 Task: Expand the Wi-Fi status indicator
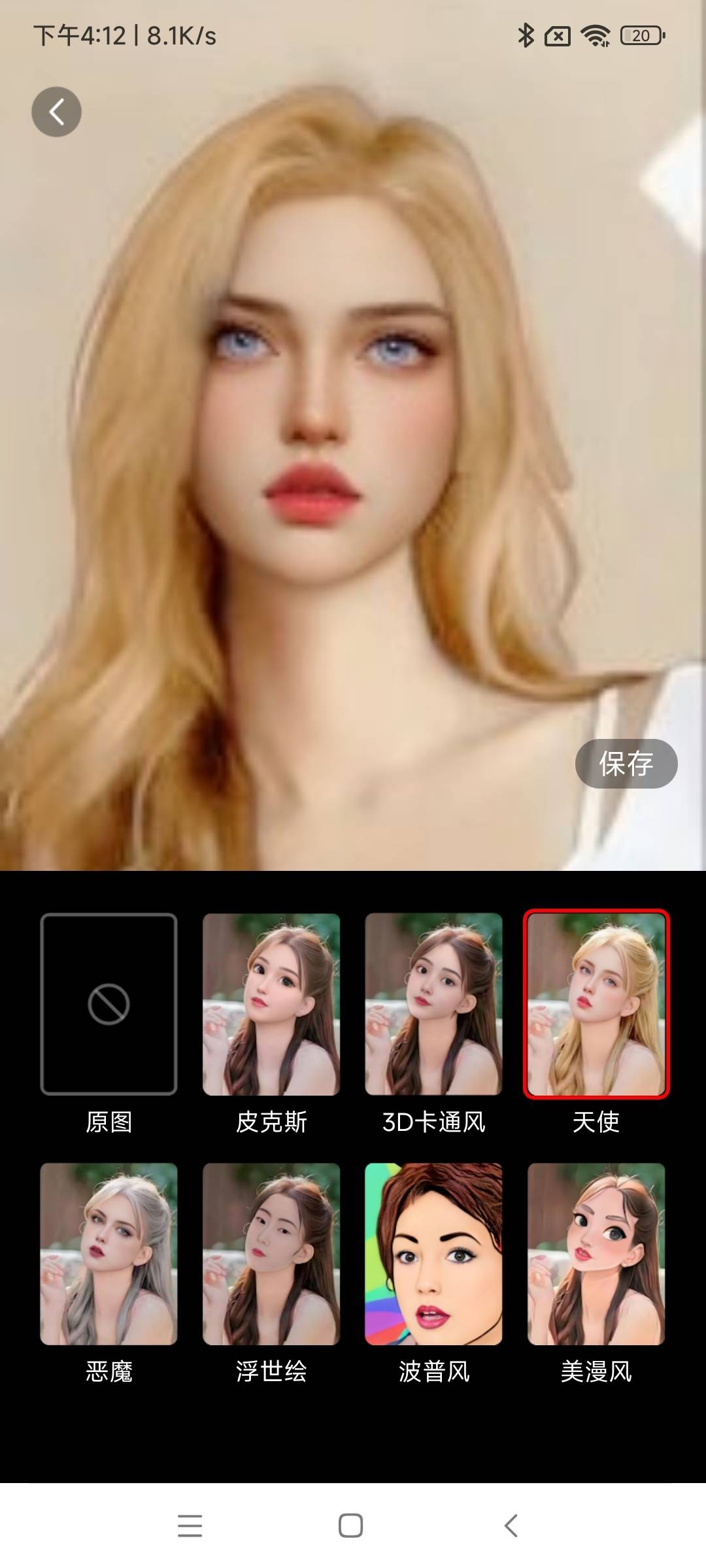[x=594, y=37]
